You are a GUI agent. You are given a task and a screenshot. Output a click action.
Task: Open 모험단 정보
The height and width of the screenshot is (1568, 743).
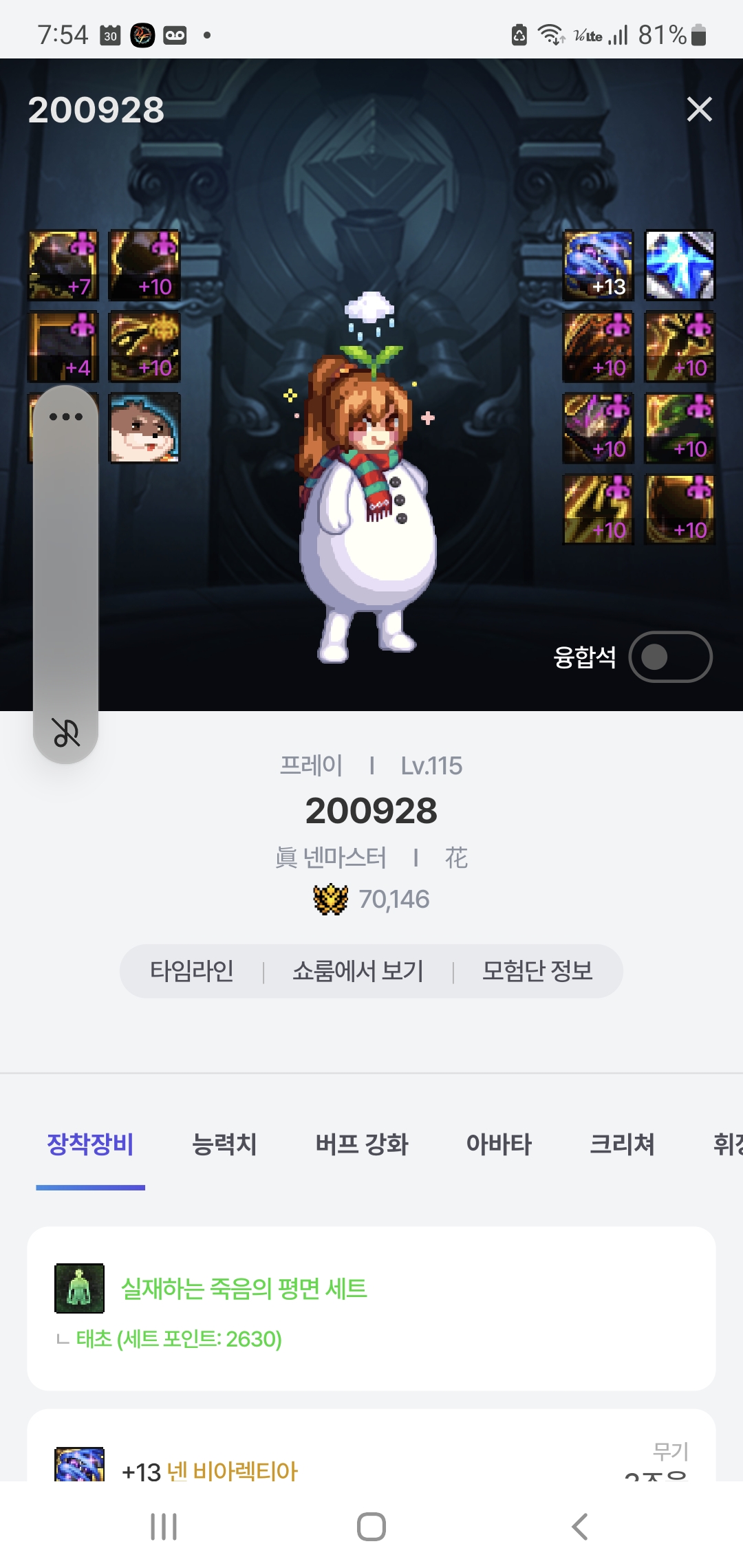(537, 971)
